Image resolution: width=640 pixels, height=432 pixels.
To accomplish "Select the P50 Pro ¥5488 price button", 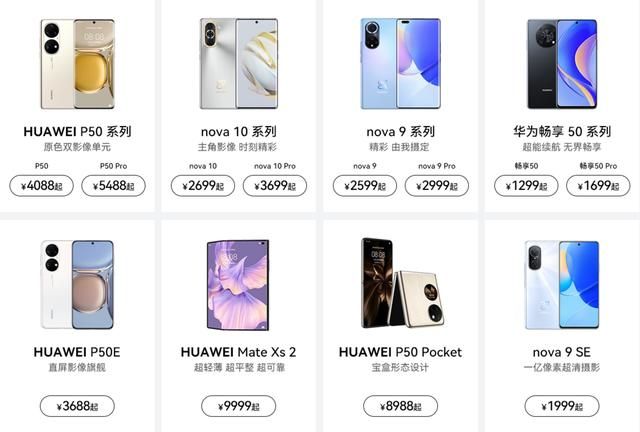I will pos(113,185).
